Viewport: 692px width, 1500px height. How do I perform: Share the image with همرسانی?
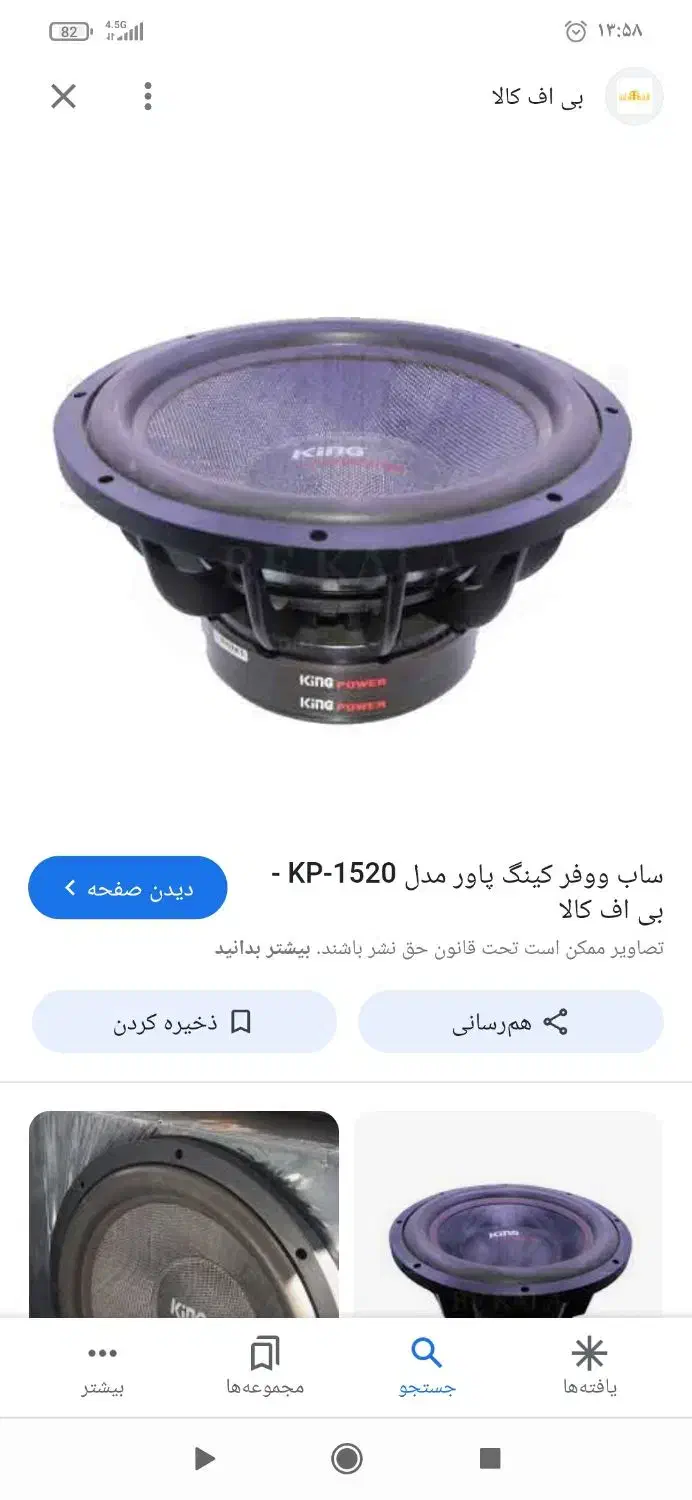coord(510,1022)
